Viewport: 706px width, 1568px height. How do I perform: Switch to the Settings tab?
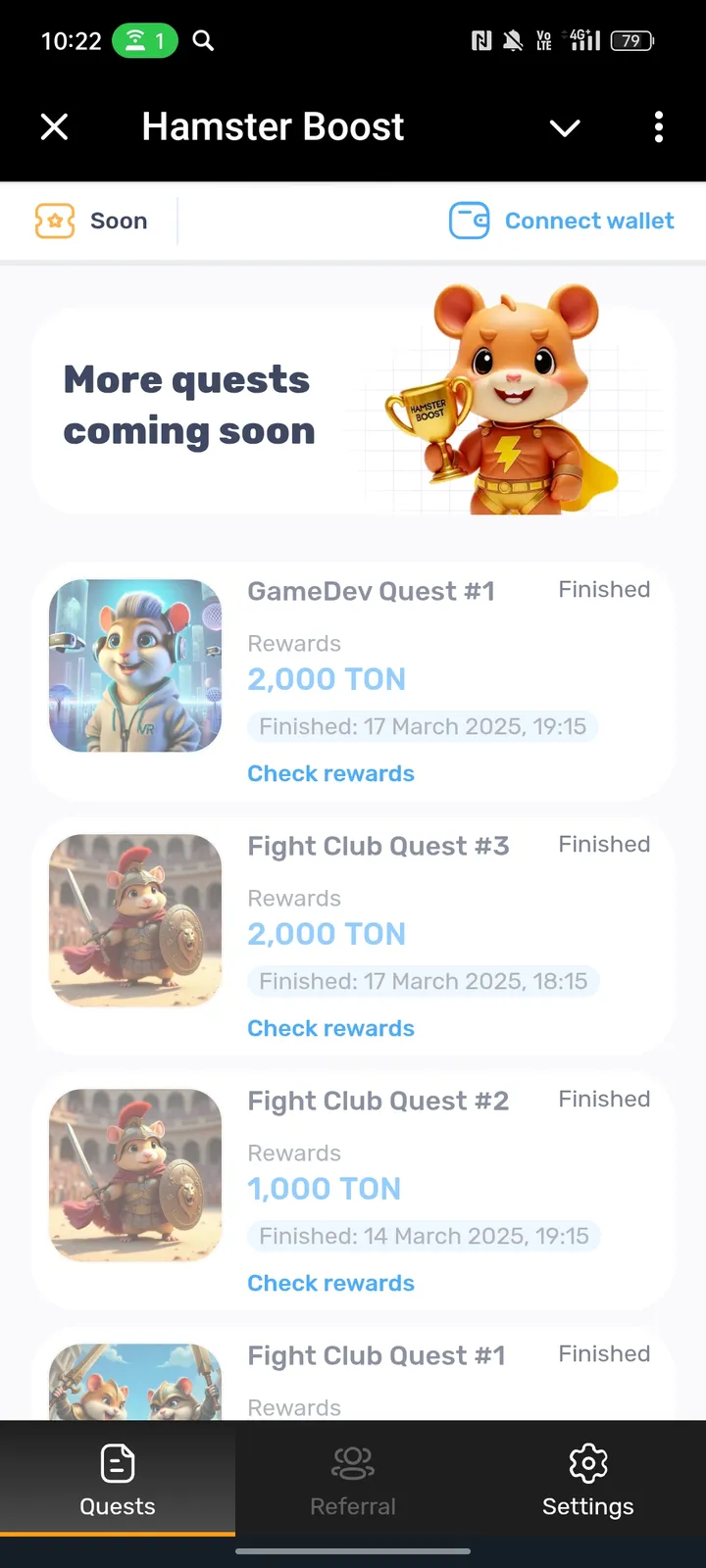click(x=587, y=1480)
